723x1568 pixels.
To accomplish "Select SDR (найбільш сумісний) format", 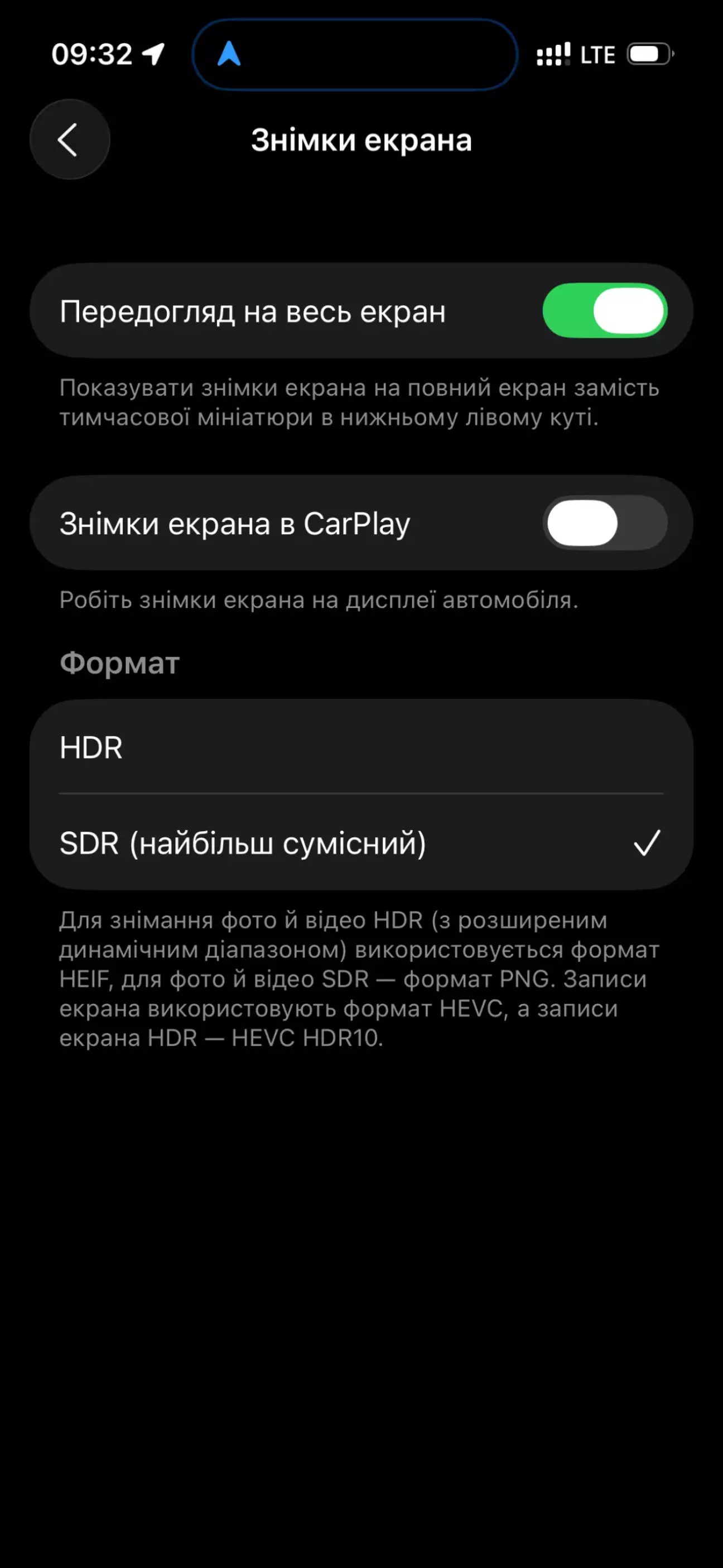I will (361, 842).
